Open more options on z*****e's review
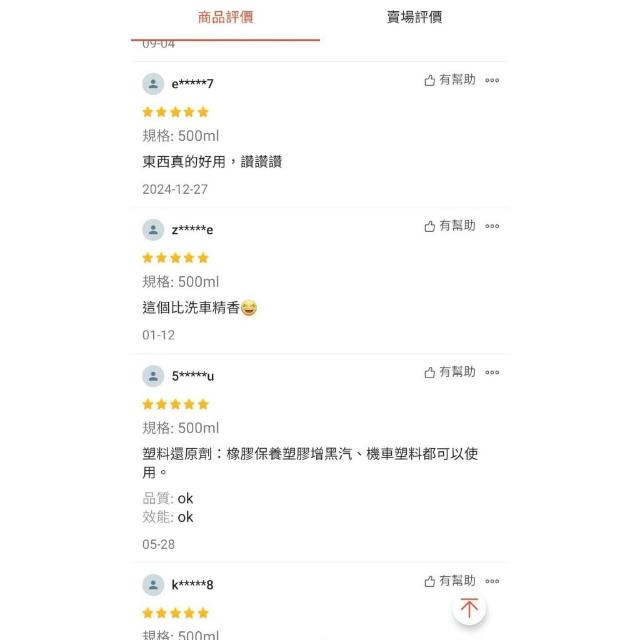 coord(492,226)
